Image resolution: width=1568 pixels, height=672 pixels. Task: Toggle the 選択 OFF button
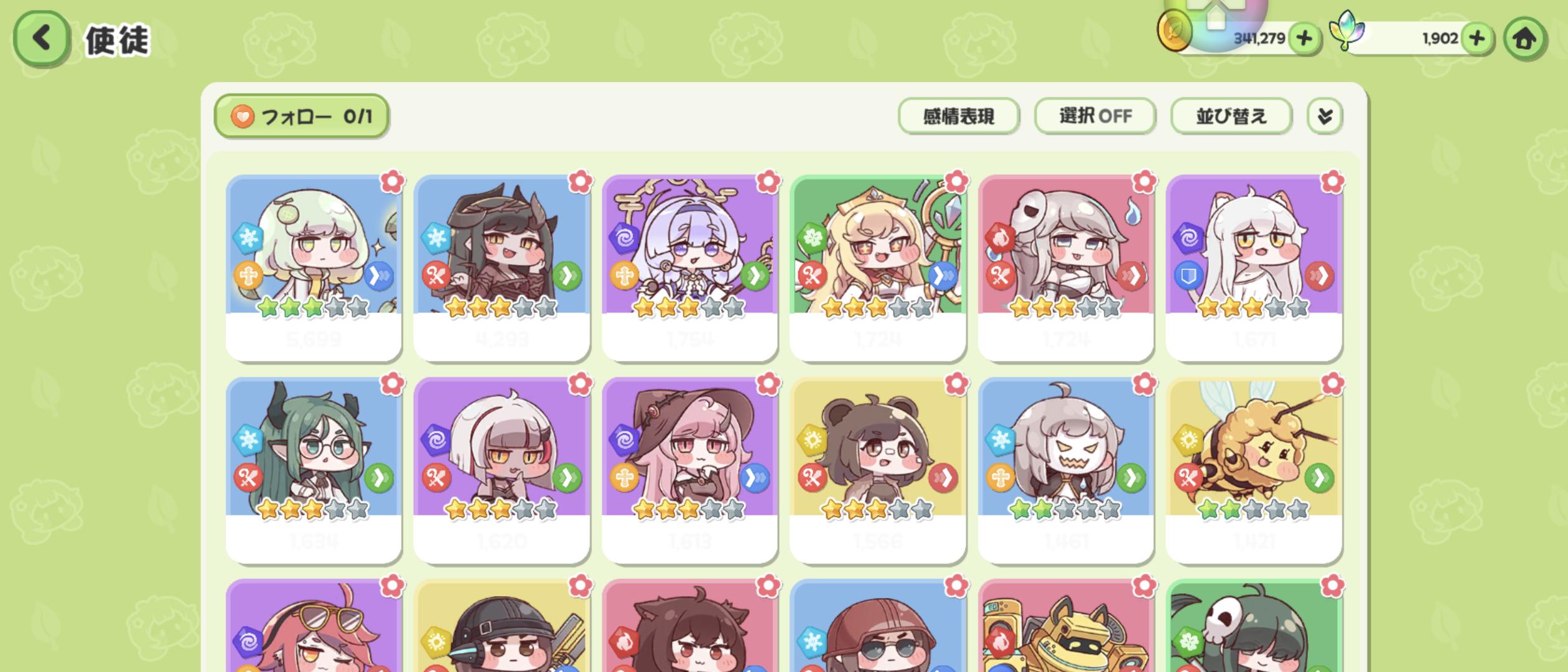1094,116
